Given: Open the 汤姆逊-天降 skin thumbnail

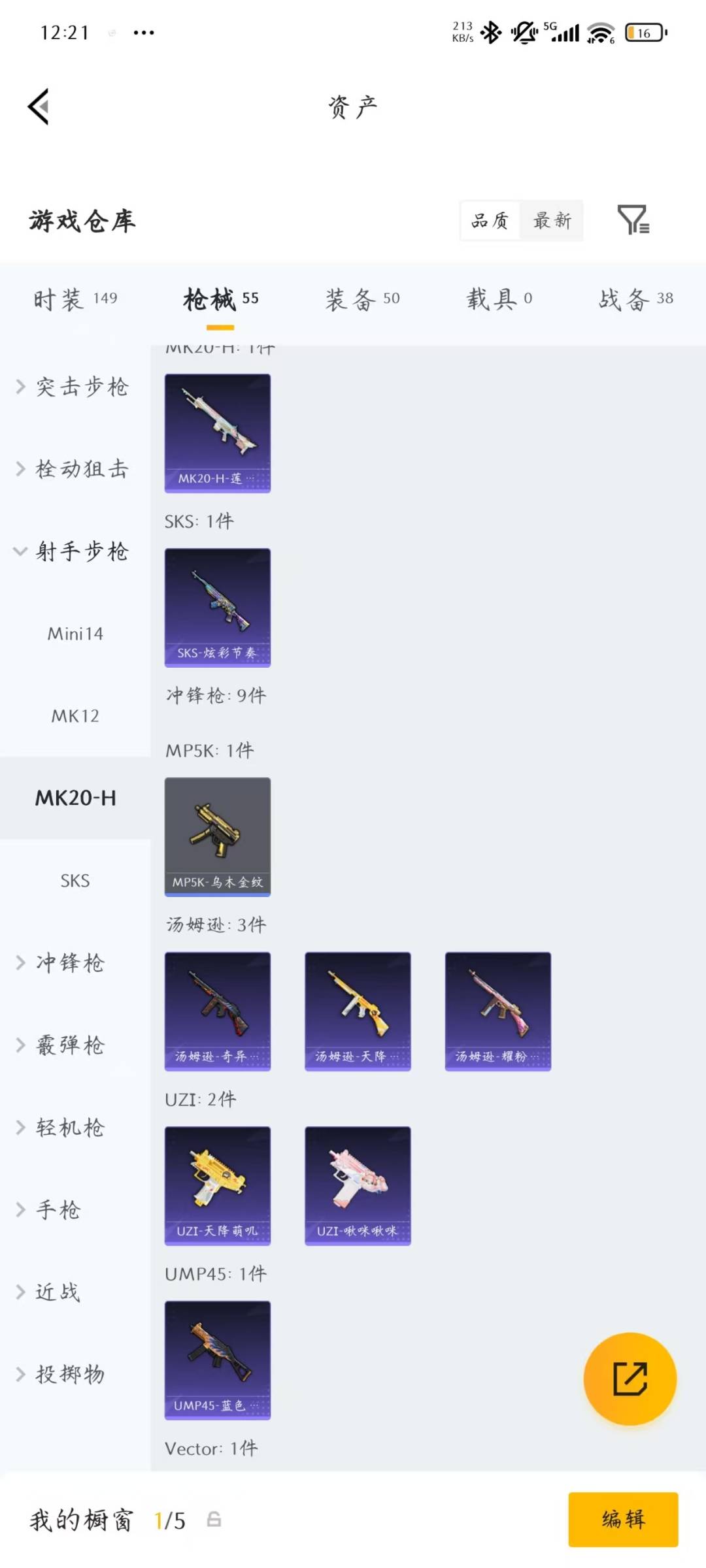Looking at the screenshot, I should (x=358, y=1010).
